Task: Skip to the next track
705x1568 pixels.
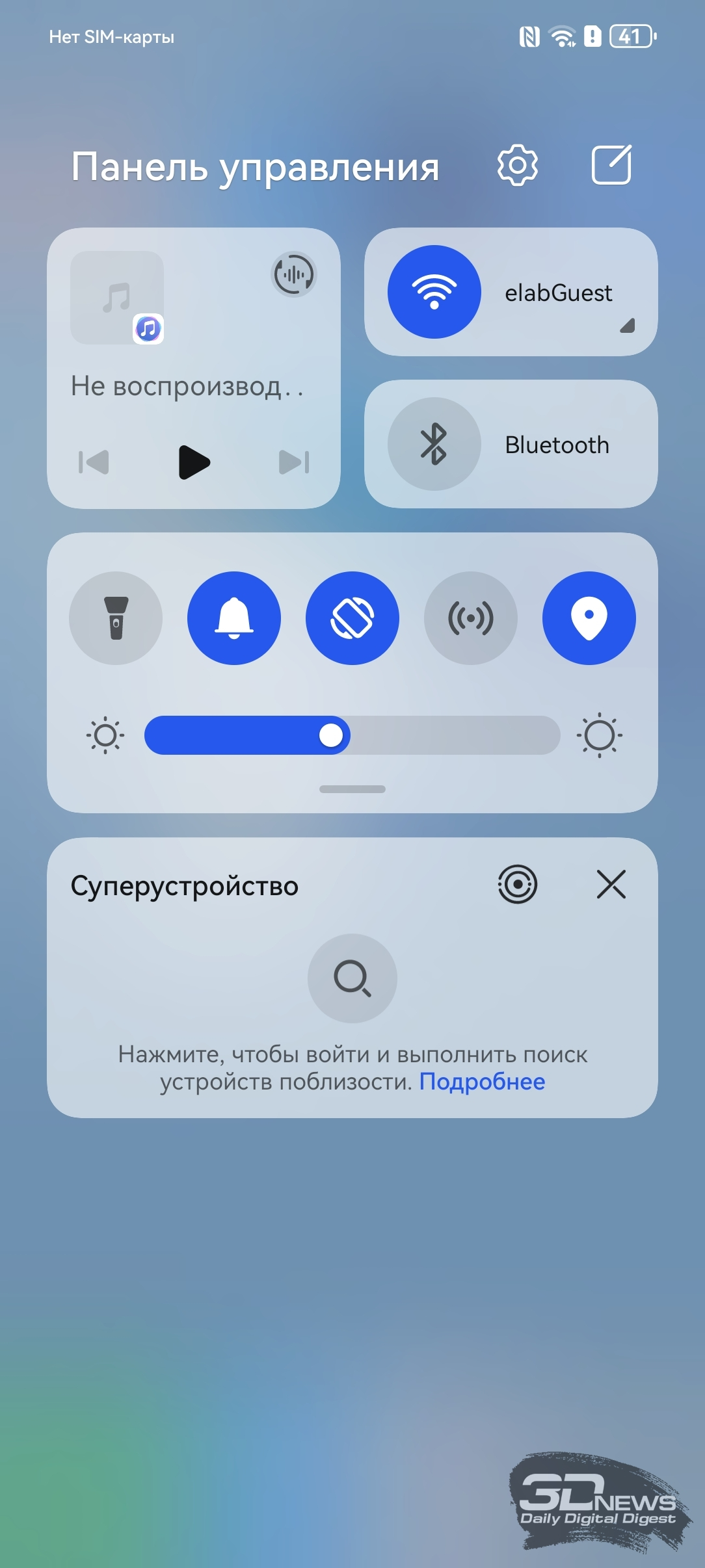Action: point(294,462)
